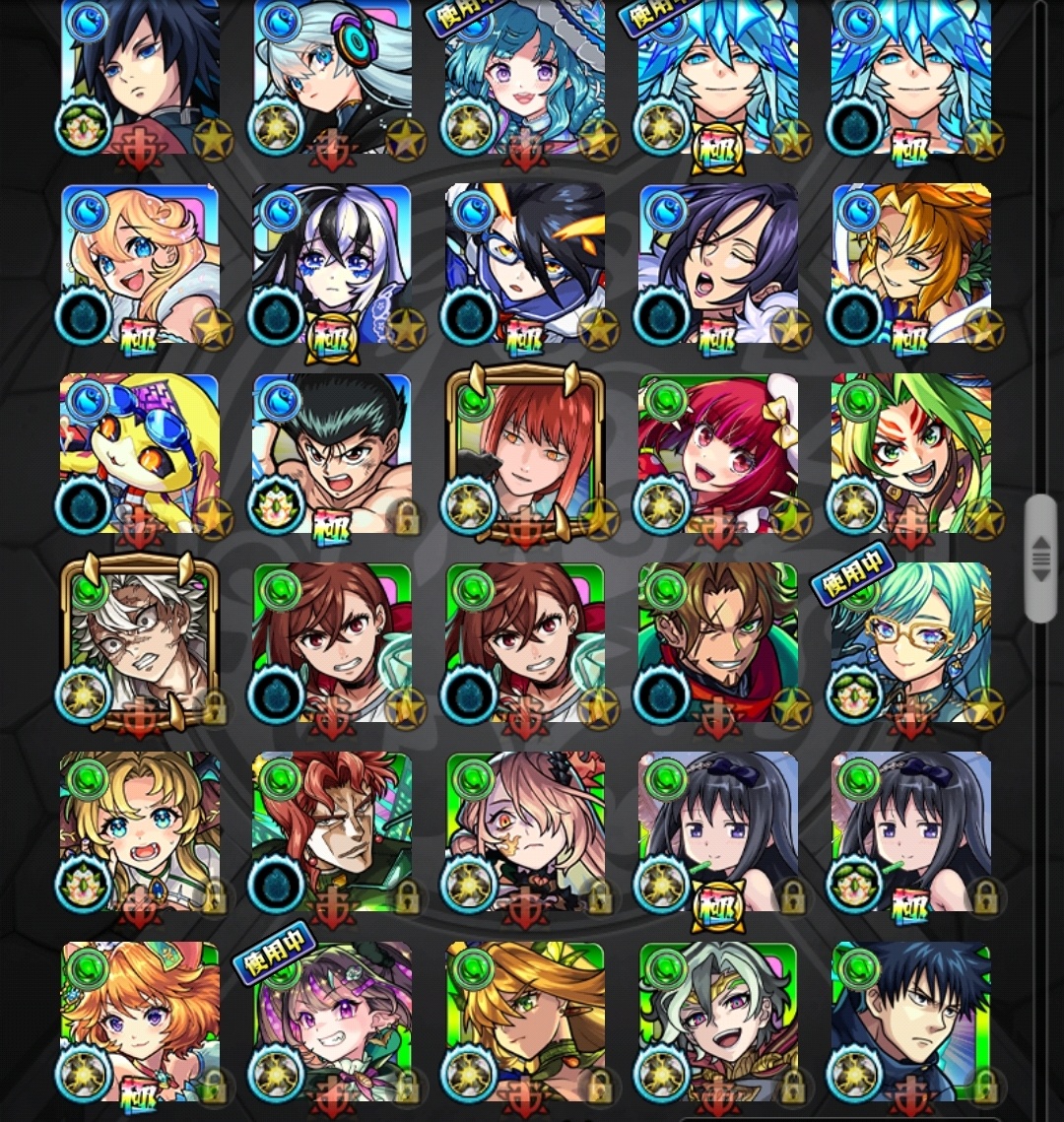Tap the scrollbar handle on the right
The image size is (1064, 1122).
point(1040,559)
